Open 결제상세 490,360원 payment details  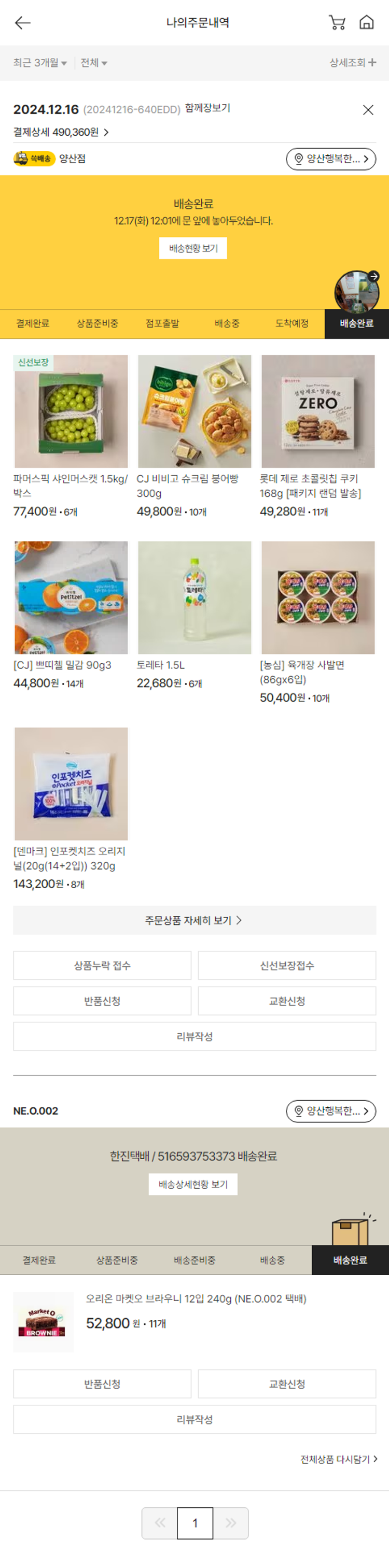tap(61, 132)
